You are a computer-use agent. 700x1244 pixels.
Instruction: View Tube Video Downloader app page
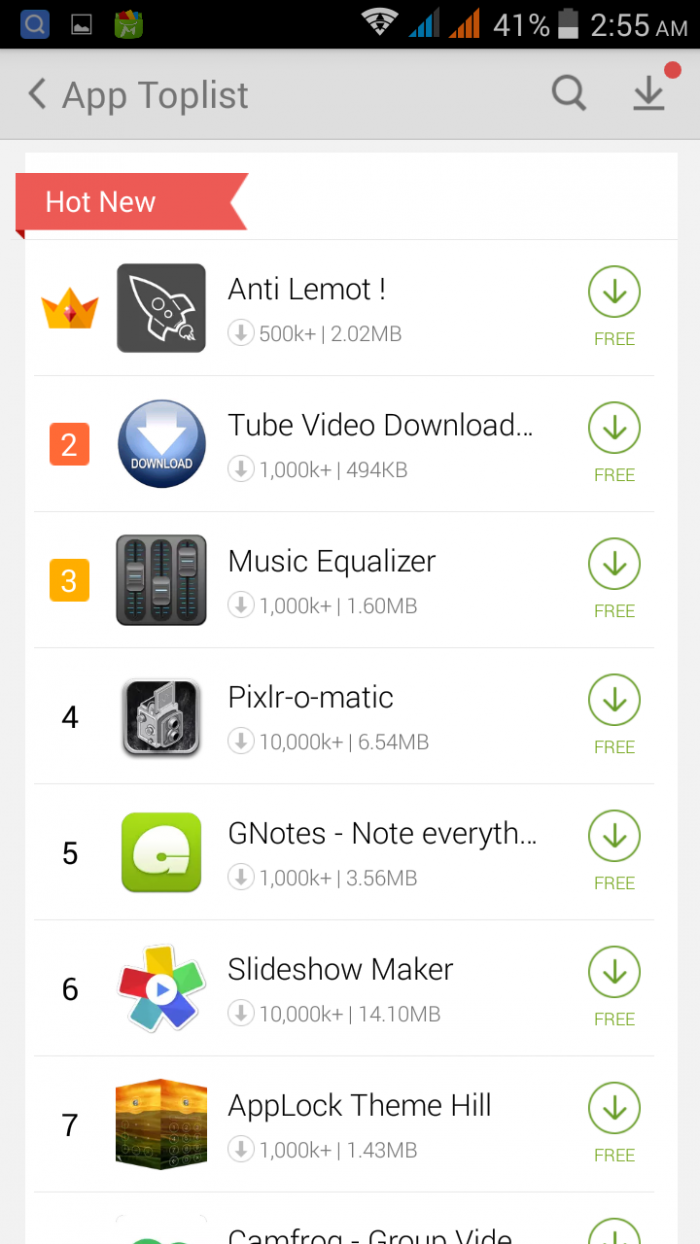point(380,426)
